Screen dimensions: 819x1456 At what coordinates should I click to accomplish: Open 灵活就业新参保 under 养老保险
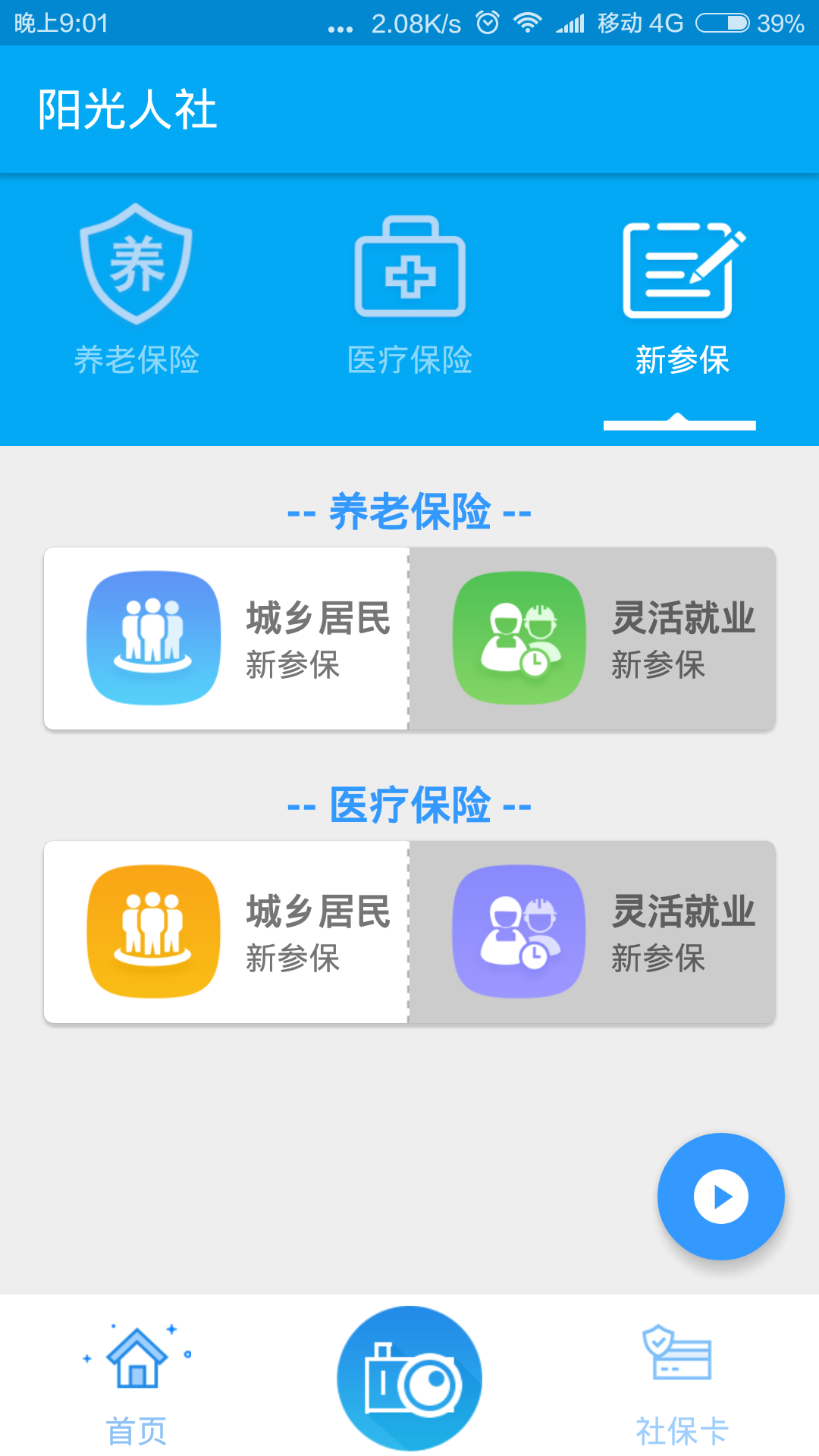pyautogui.click(x=592, y=639)
